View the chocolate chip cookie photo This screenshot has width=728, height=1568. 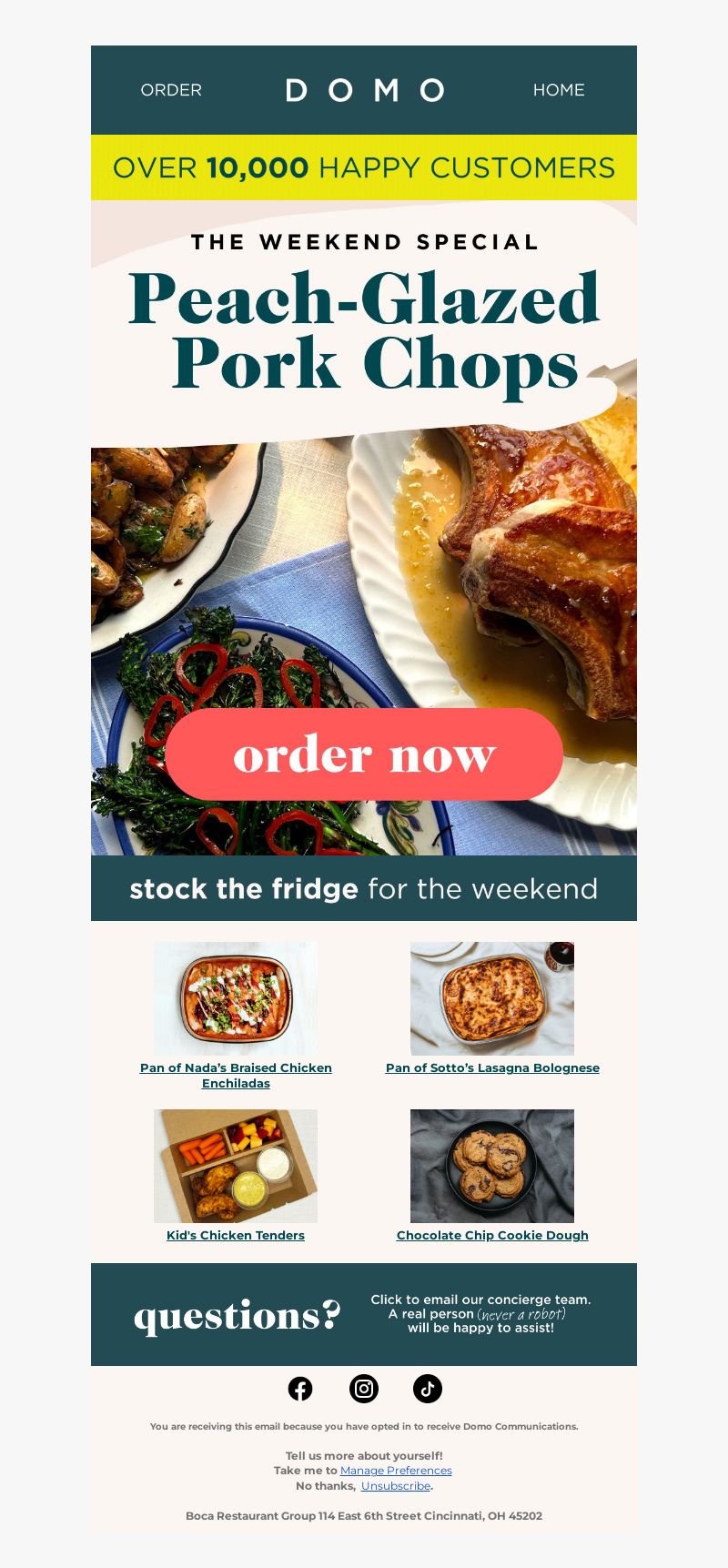click(492, 1166)
